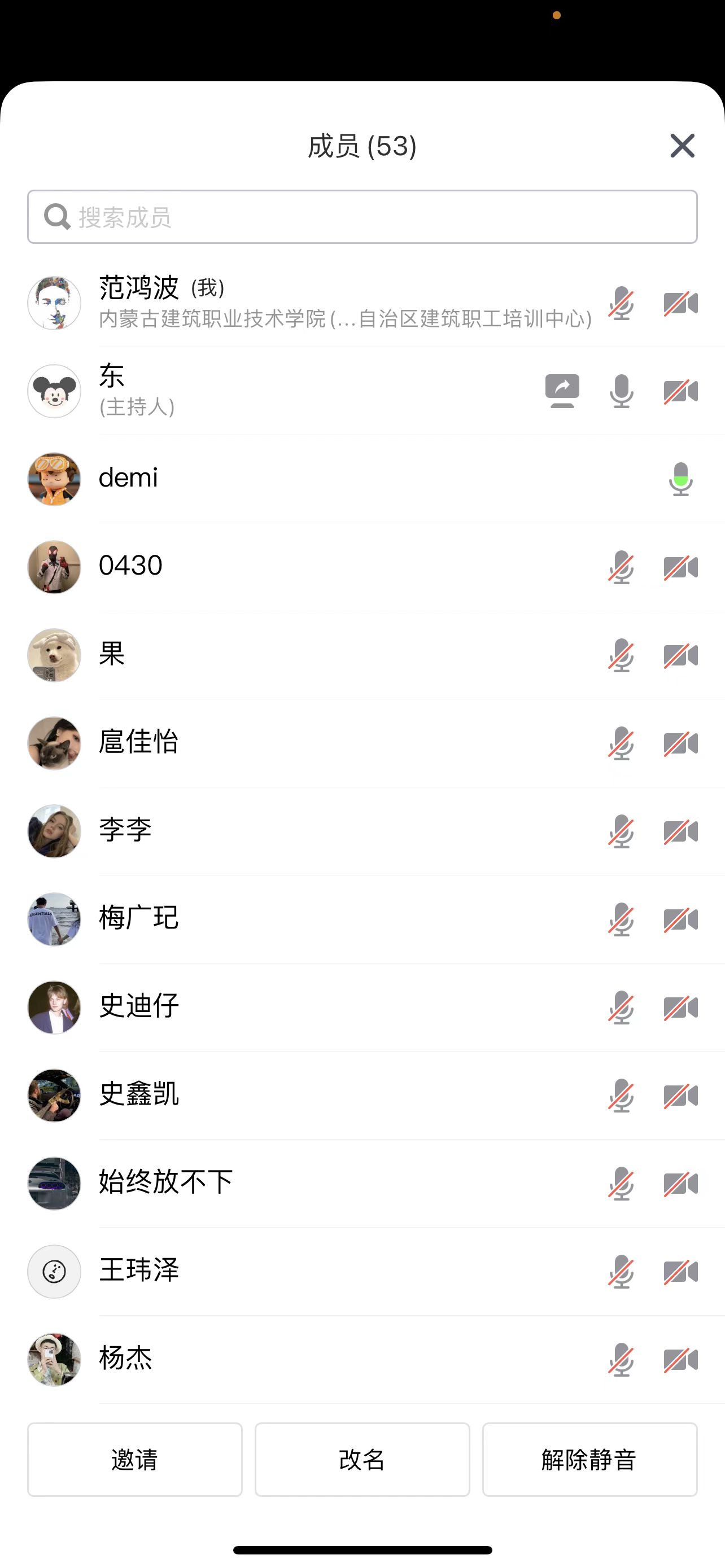This screenshot has height=1568, width=725.
Task: Open the member row for 杨杰
Action: click(x=304, y=1359)
